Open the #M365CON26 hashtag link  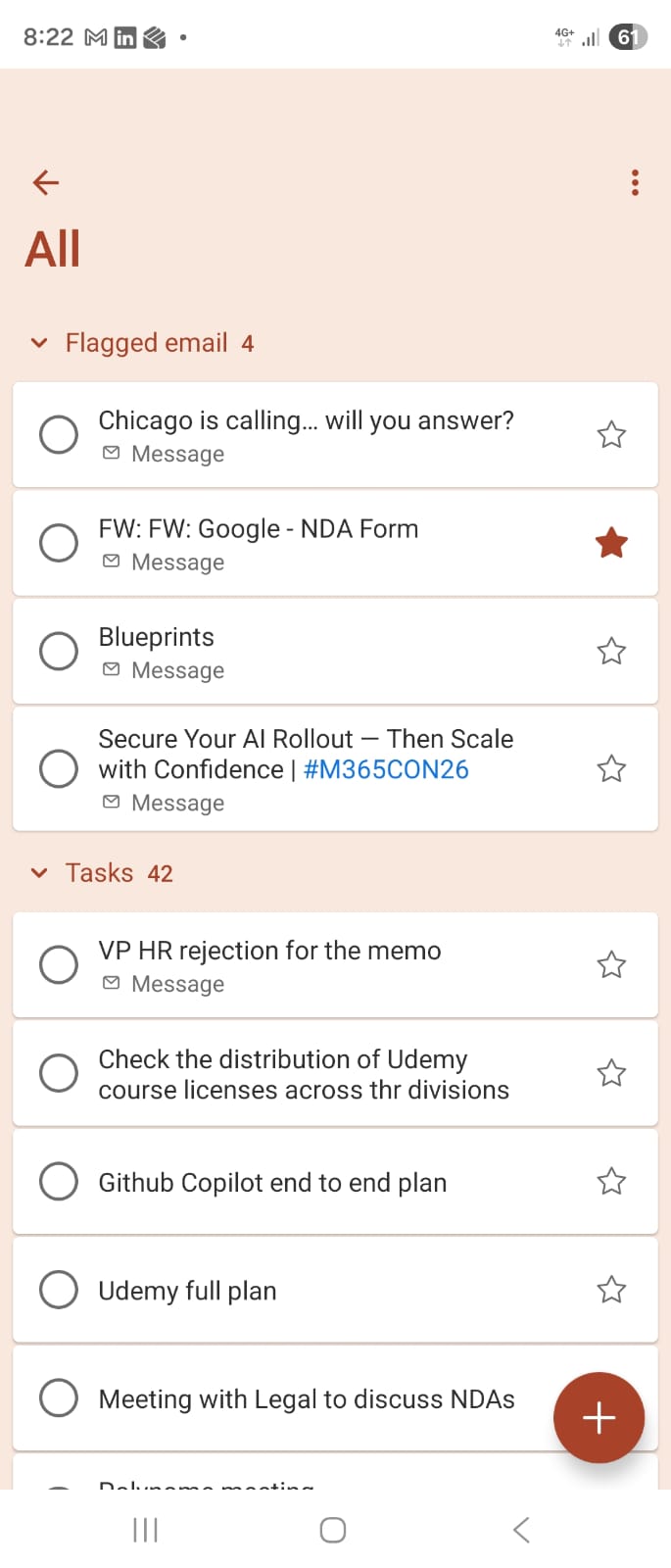click(x=386, y=769)
